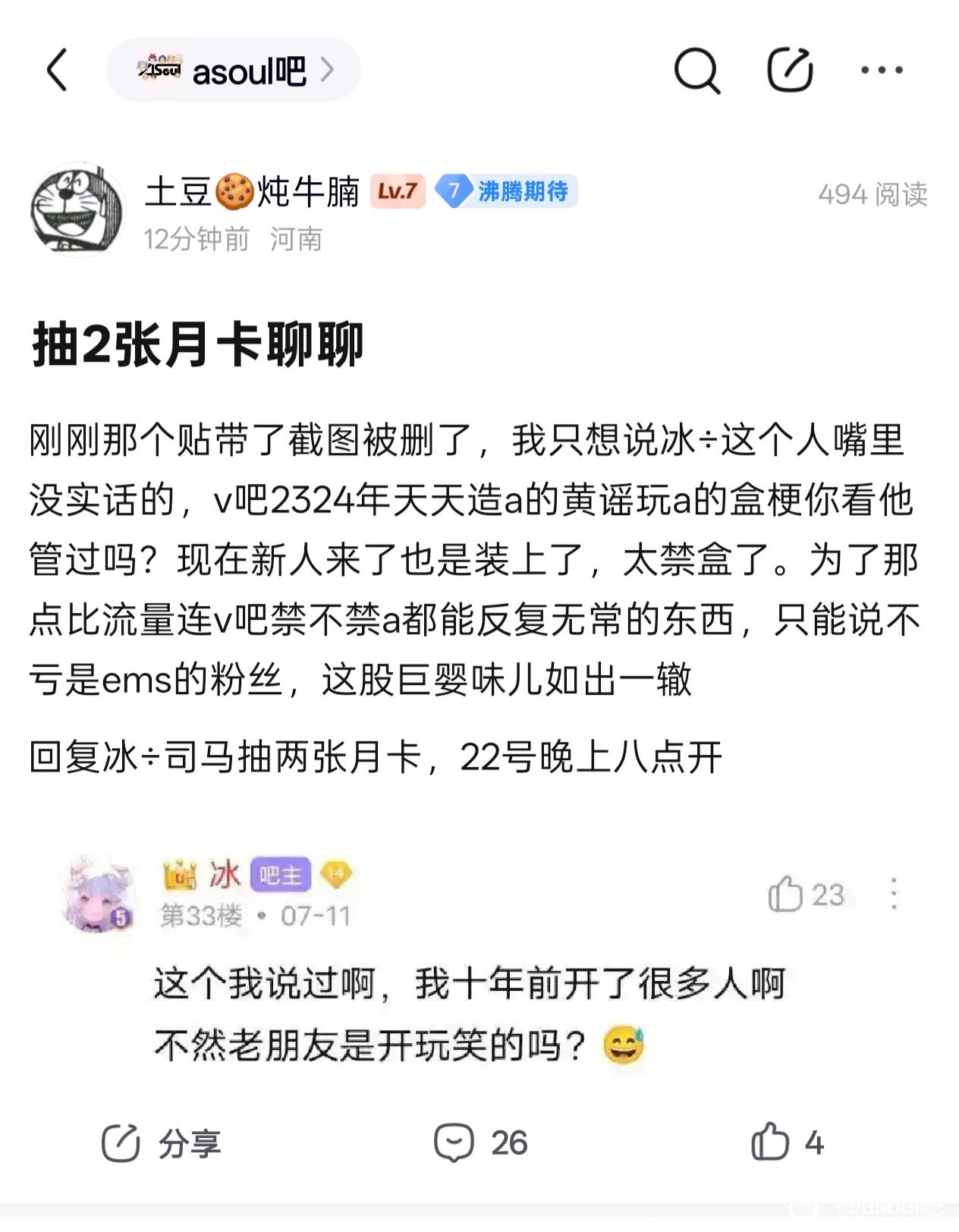Go back using the top-left arrow
The width and height of the screenshot is (959, 1232).
click(58, 70)
